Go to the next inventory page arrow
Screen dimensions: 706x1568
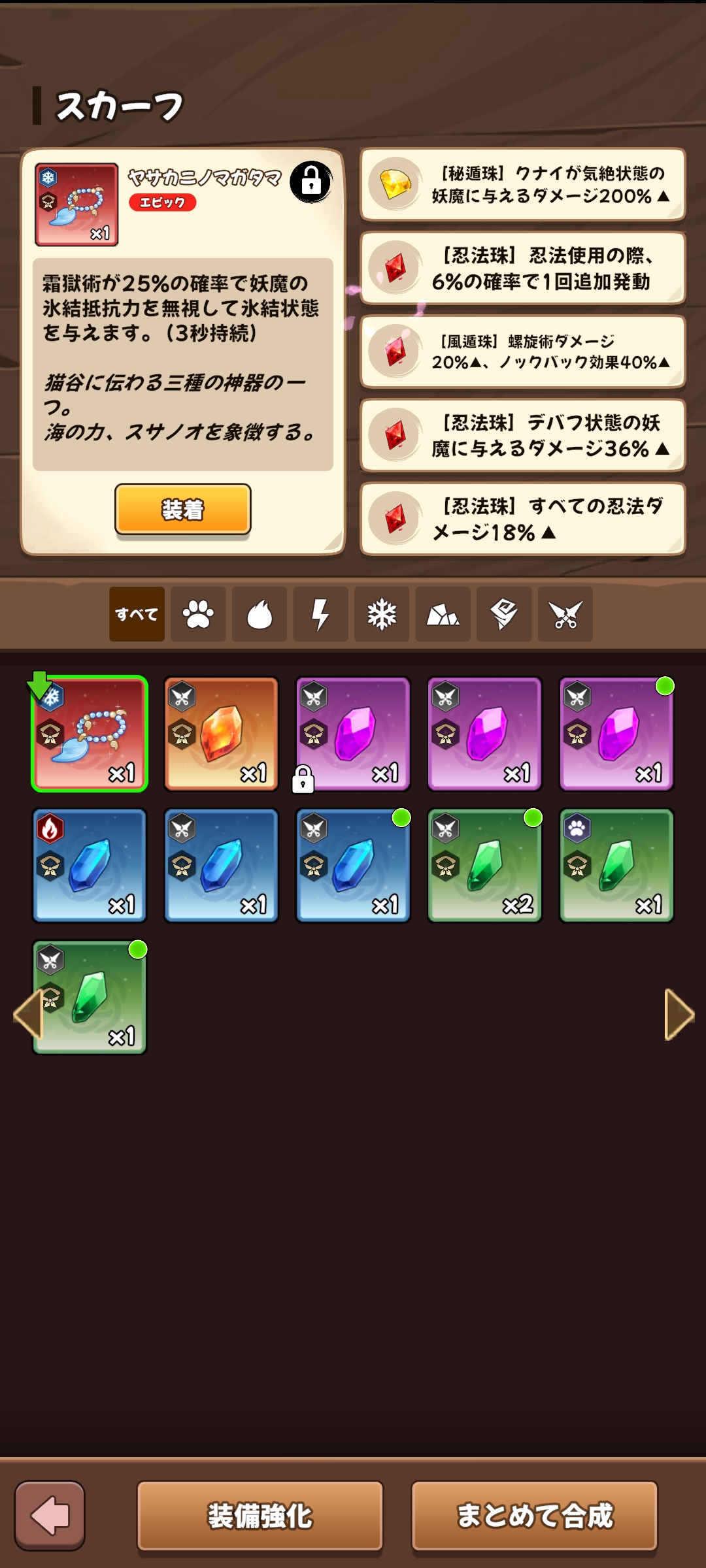(679, 1014)
